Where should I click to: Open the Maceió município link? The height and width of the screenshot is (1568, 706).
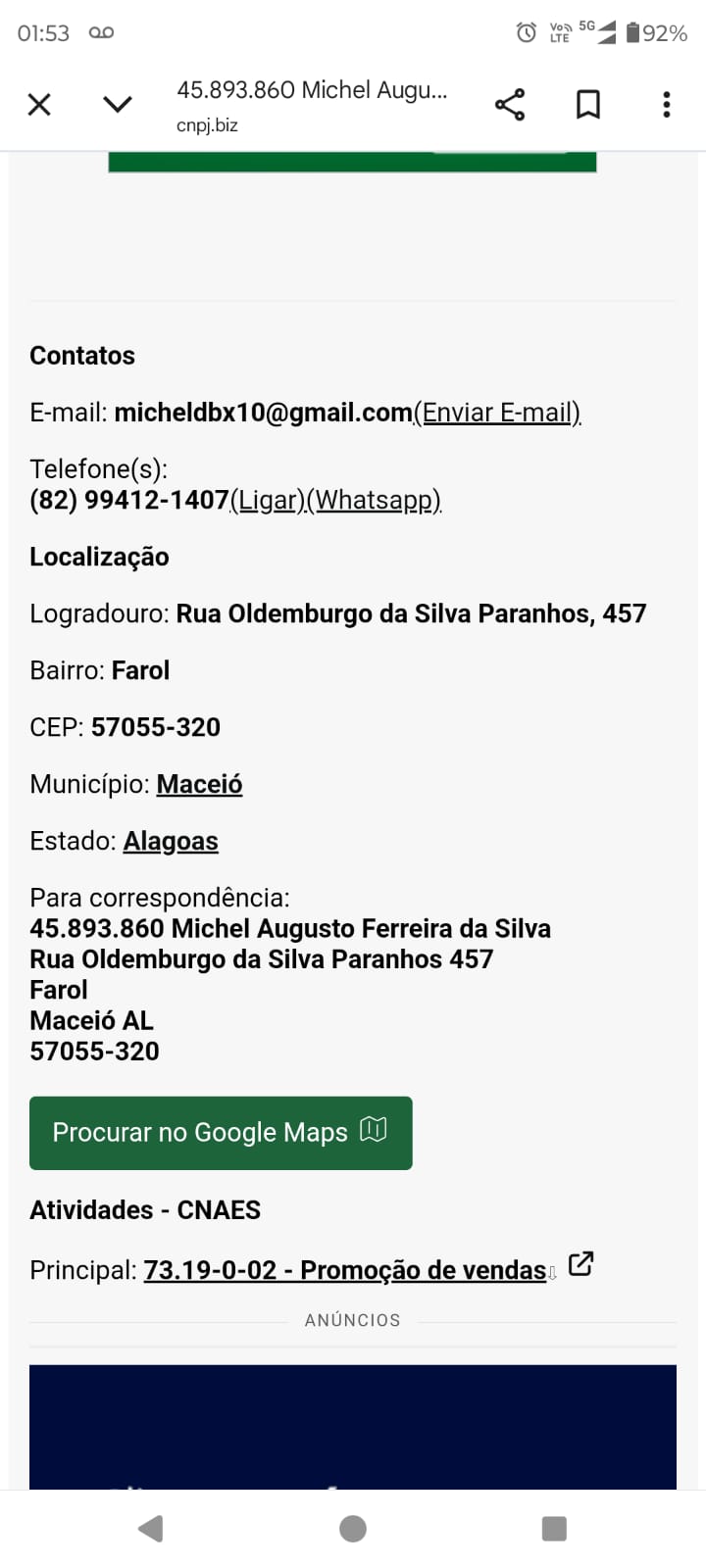point(199,784)
